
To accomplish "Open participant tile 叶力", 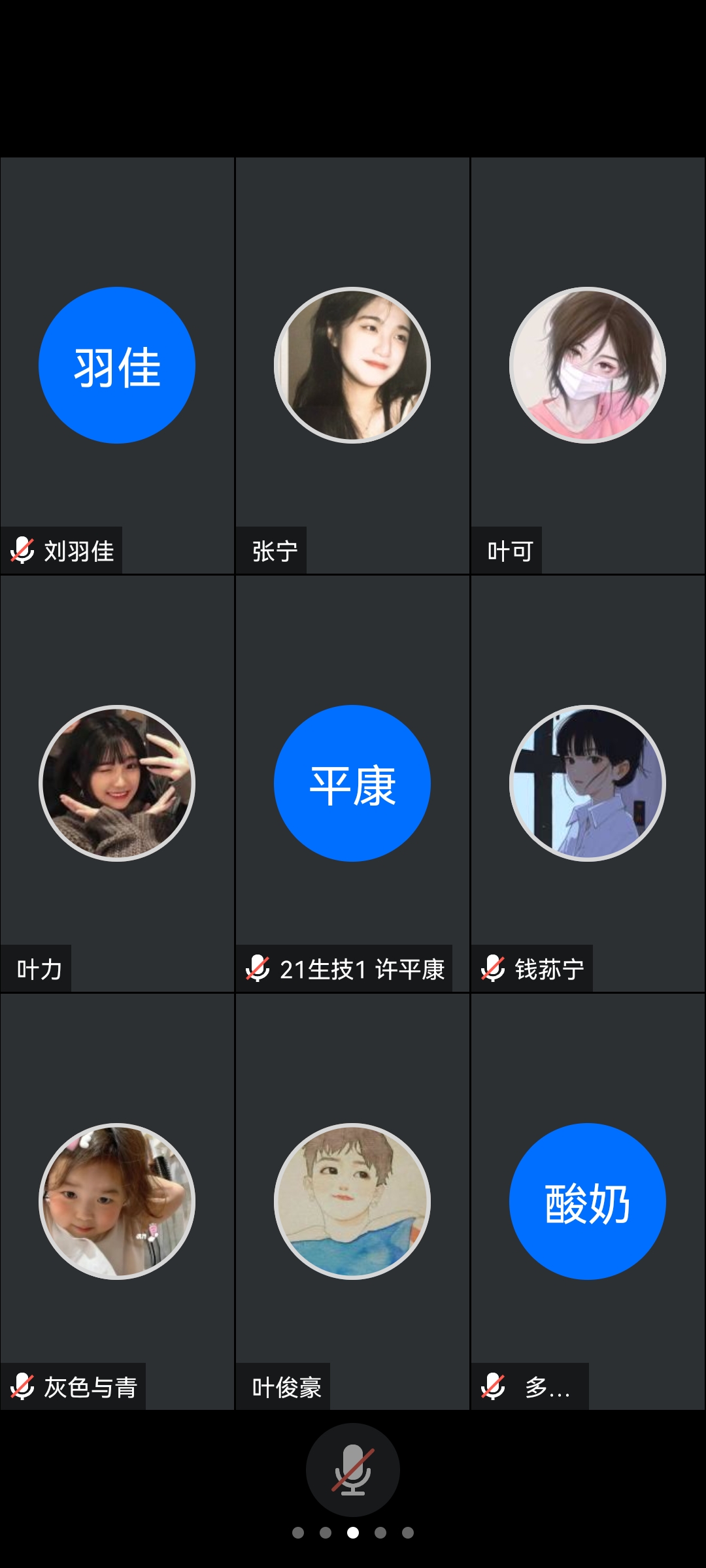I will pyautogui.click(x=117, y=783).
